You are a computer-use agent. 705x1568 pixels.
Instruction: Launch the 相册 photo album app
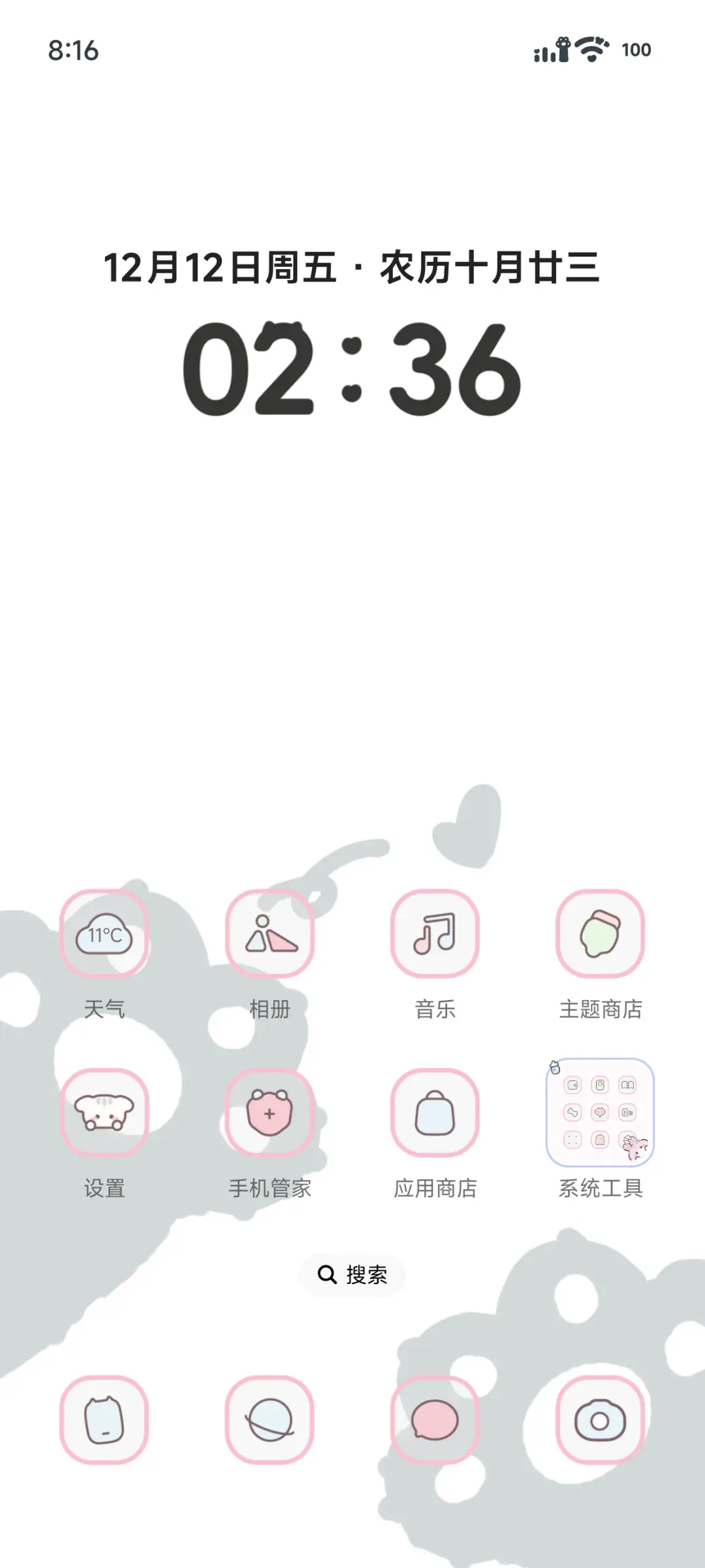271,935
